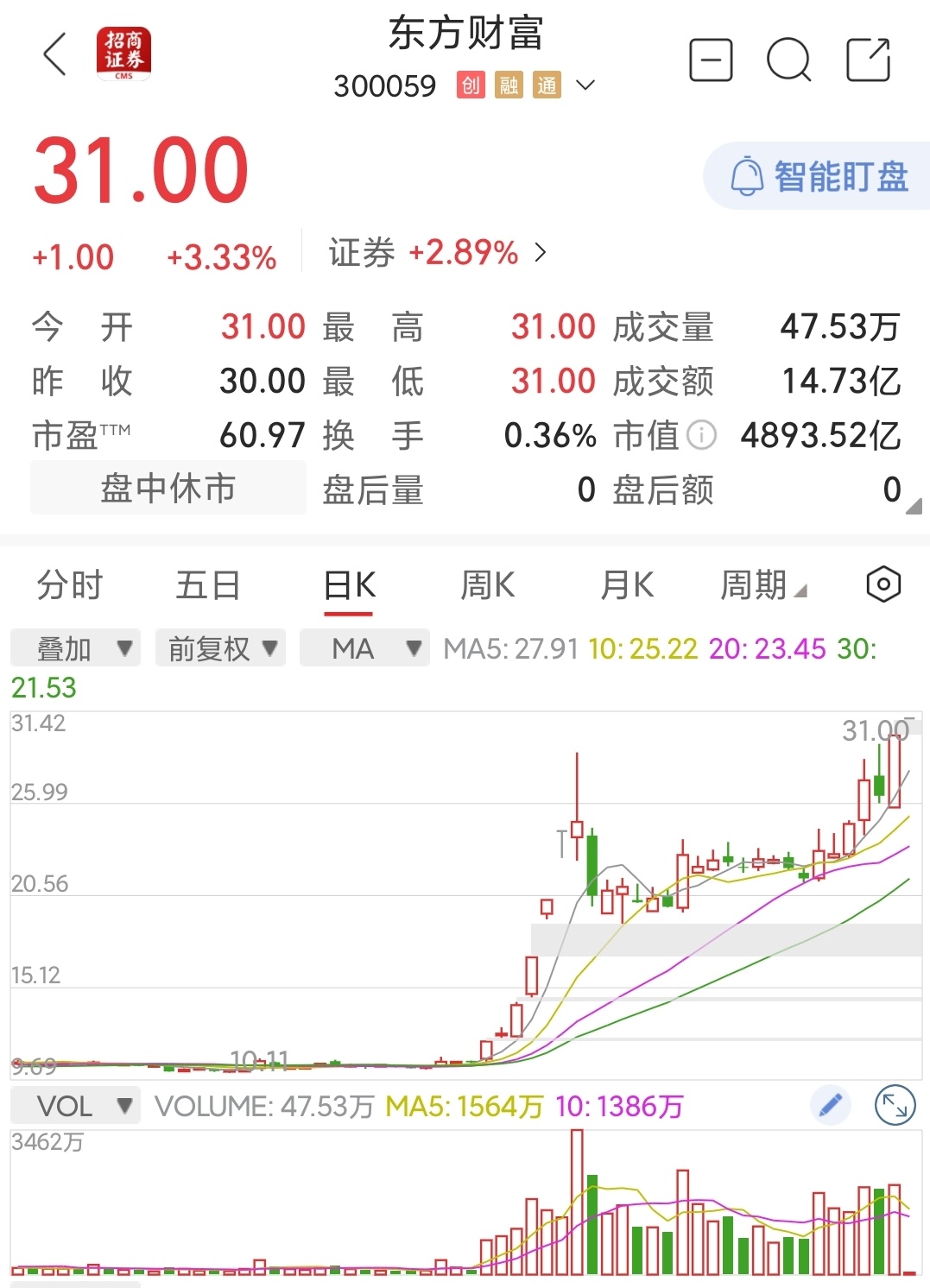The width and height of the screenshot is (930, 1288).
Task: Open the VOL indicator dropdown
Action: pos(75,1106)
